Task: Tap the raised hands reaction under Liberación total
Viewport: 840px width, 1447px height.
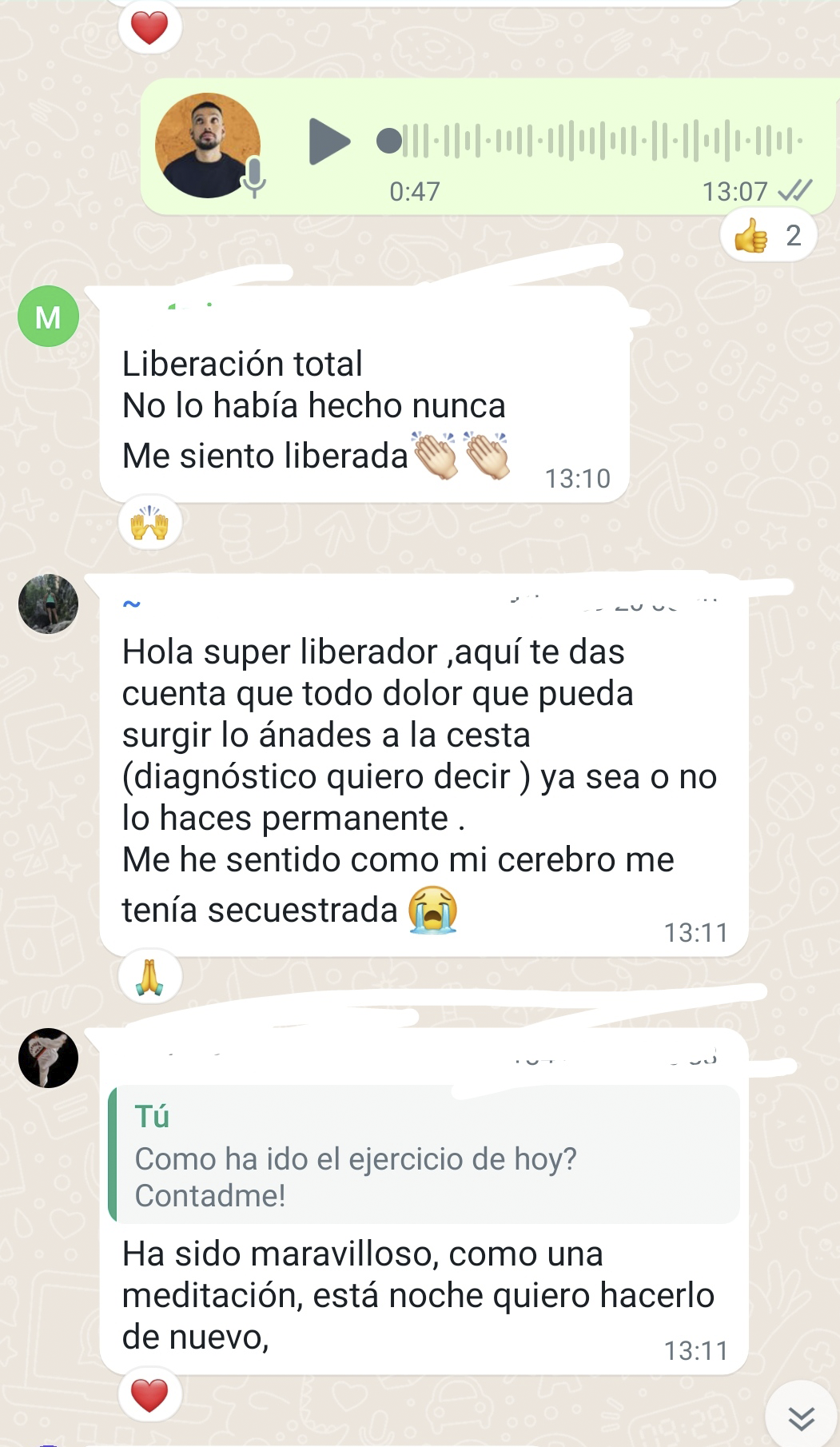Action: (149, 524)
